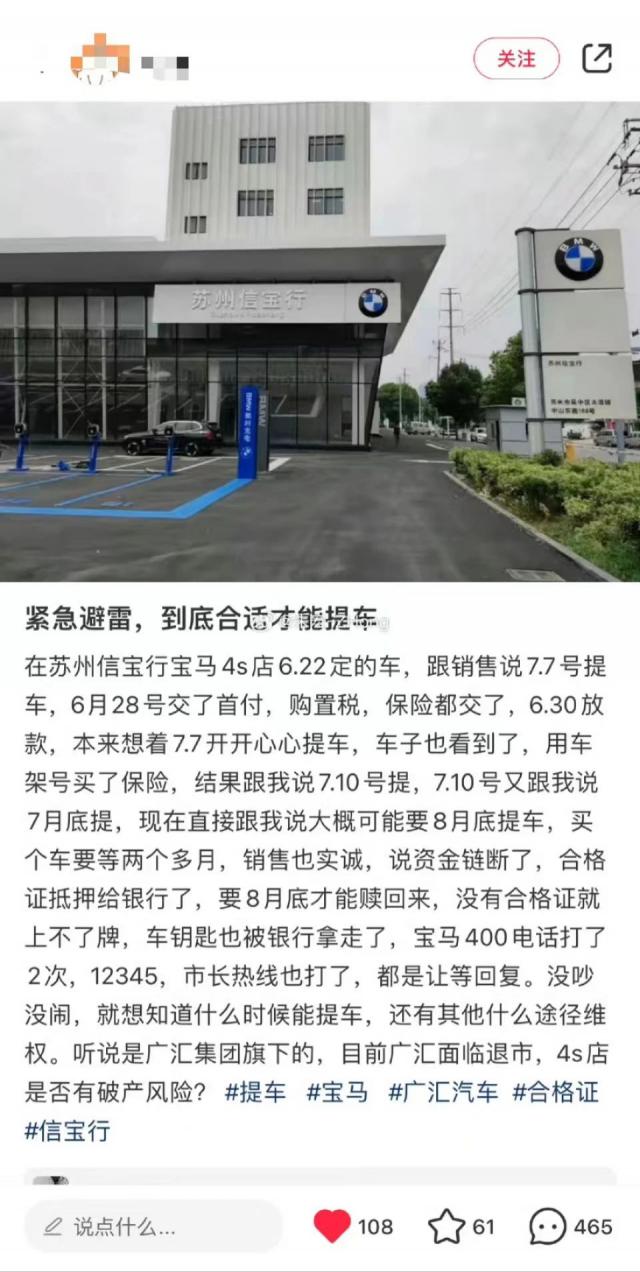Share this post

[596, 58]
